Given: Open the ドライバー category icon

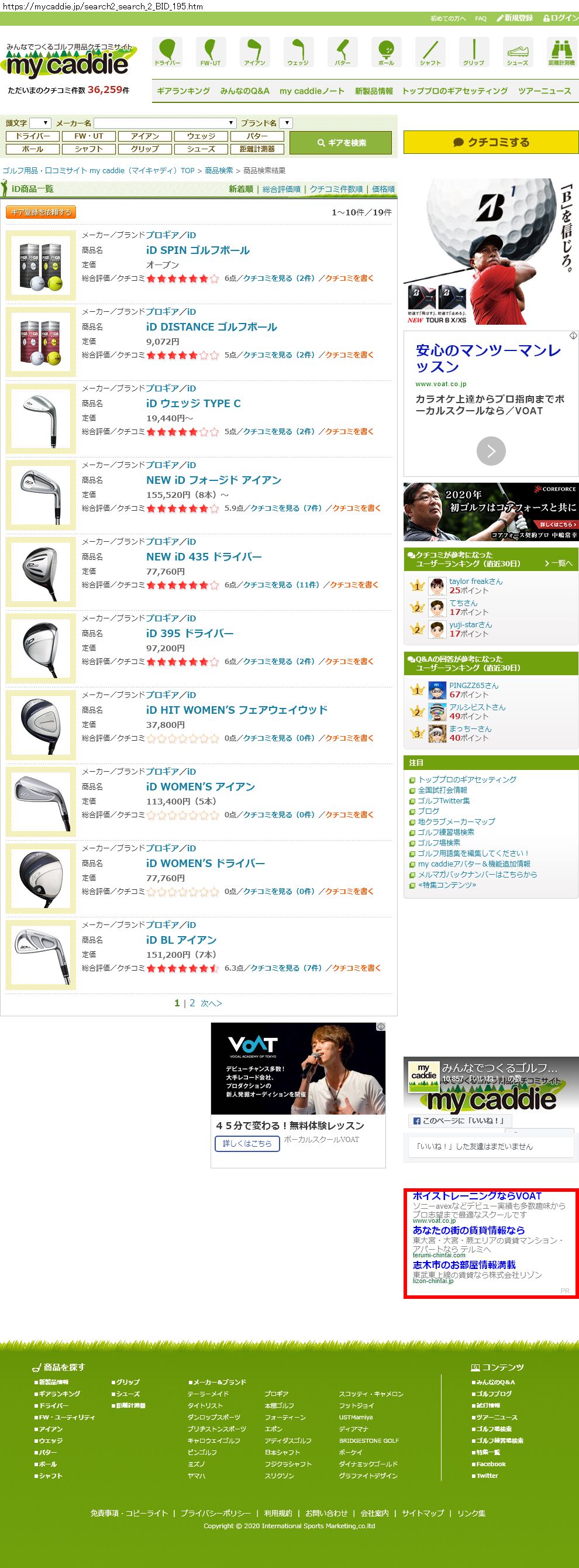Looking at the screenshot, I should coord(167,51).
